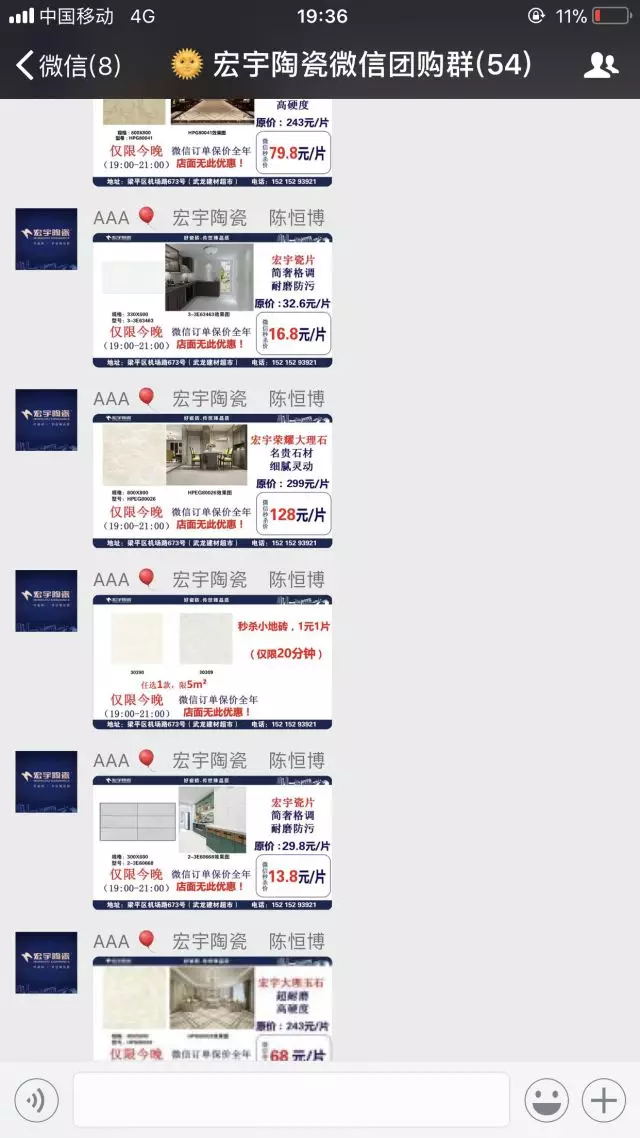Open sender avatar beside 秒杀小地砖 message
Image resolution: width=640 pixels, height=1138 pixels.
click(x=46, y=601)
